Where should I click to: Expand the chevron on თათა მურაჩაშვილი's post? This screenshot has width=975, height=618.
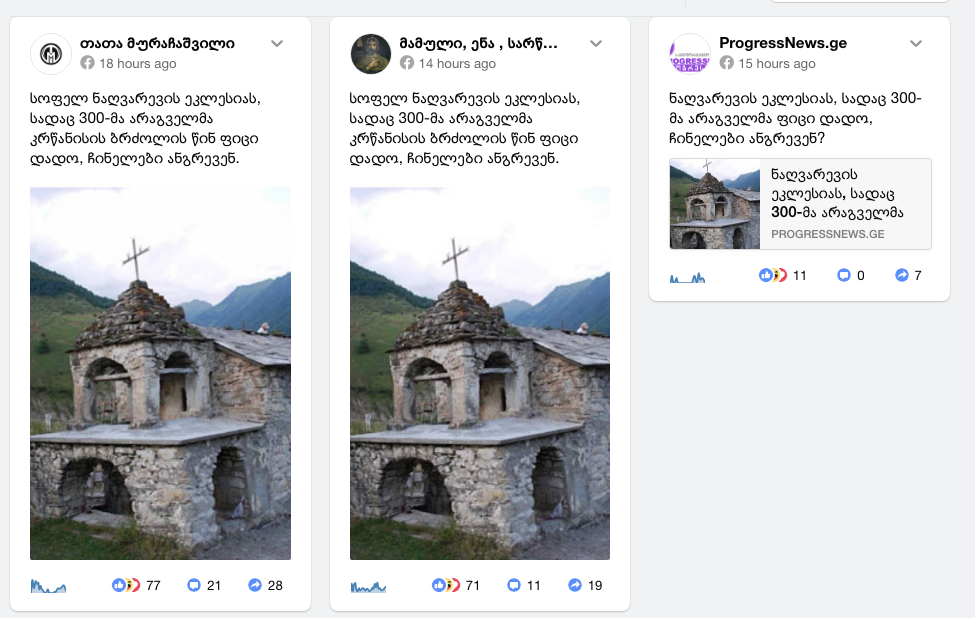(x=277, y=43)
